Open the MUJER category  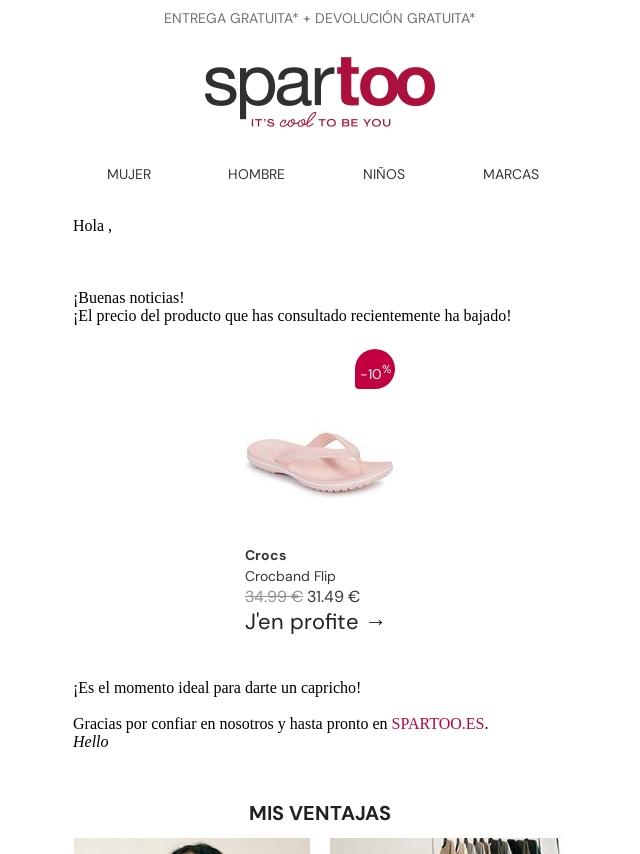point(129,174)
